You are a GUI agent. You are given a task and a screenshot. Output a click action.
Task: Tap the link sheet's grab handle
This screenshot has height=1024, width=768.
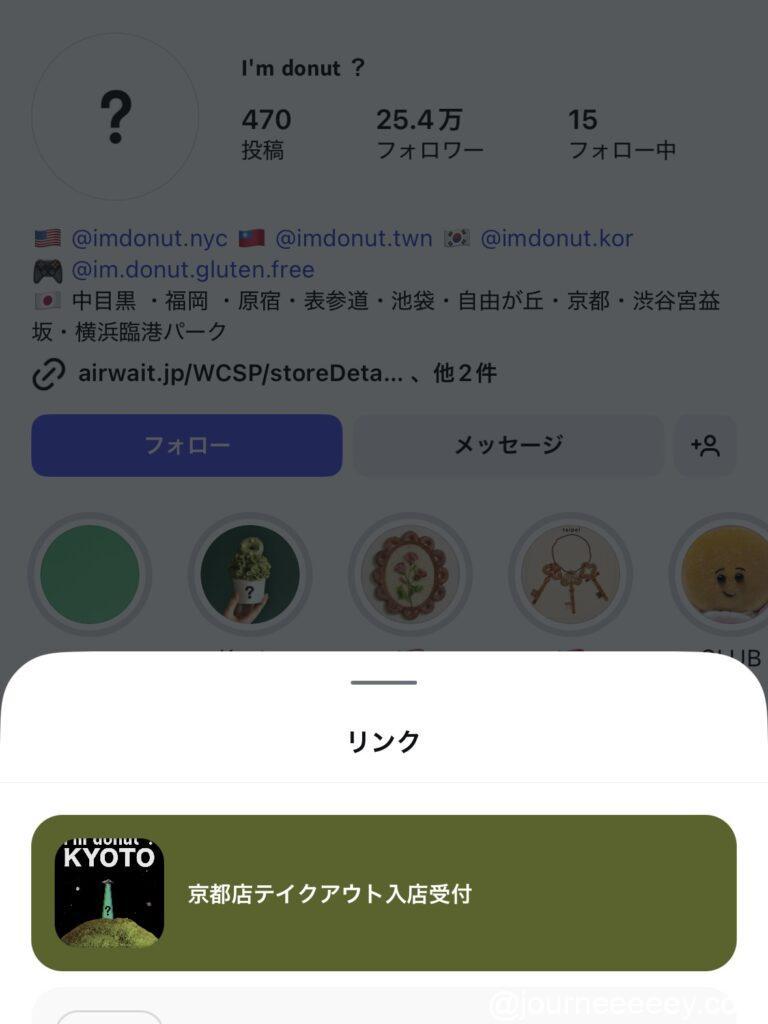384,683
